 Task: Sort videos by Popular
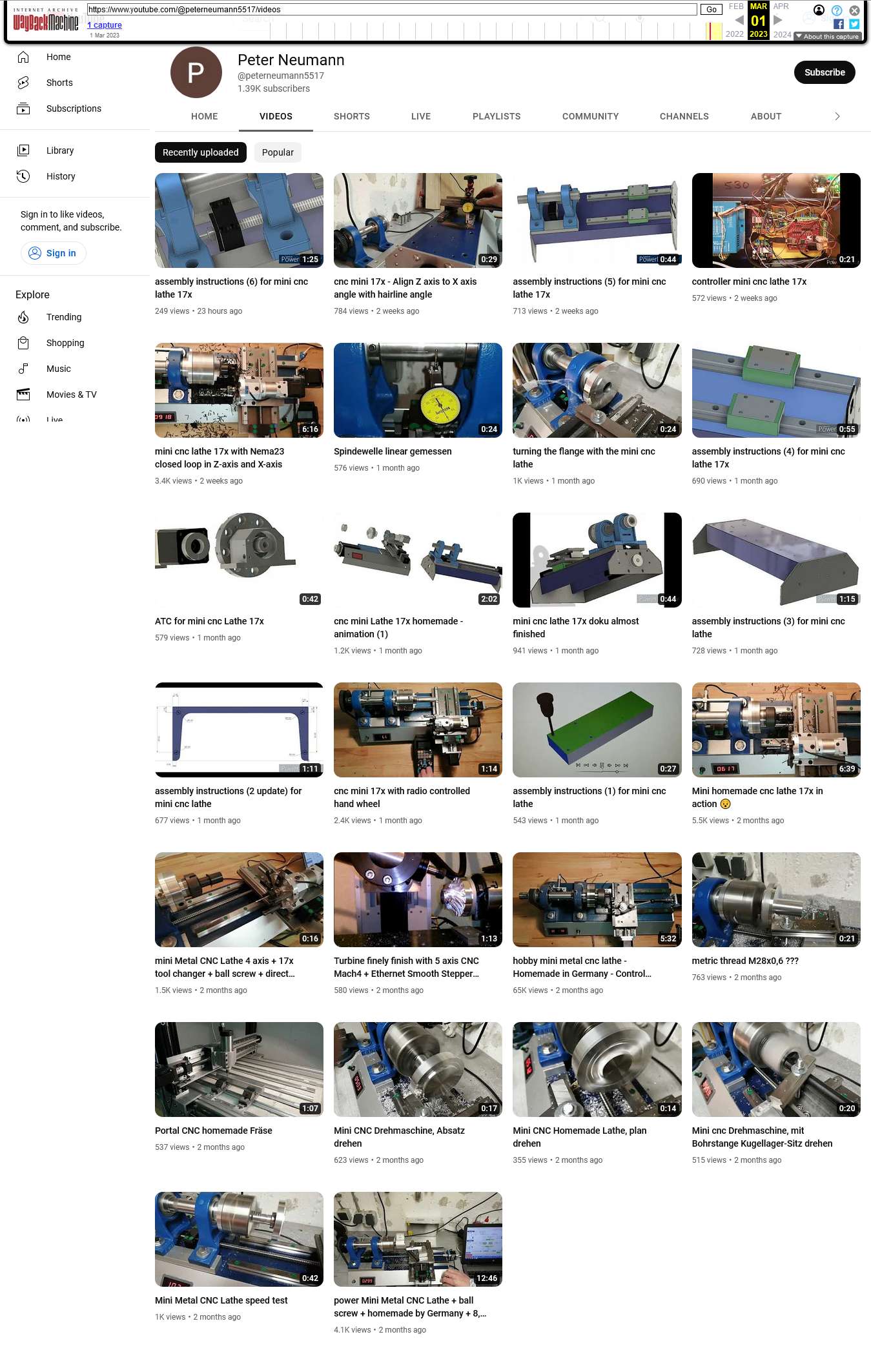(277, 152)
